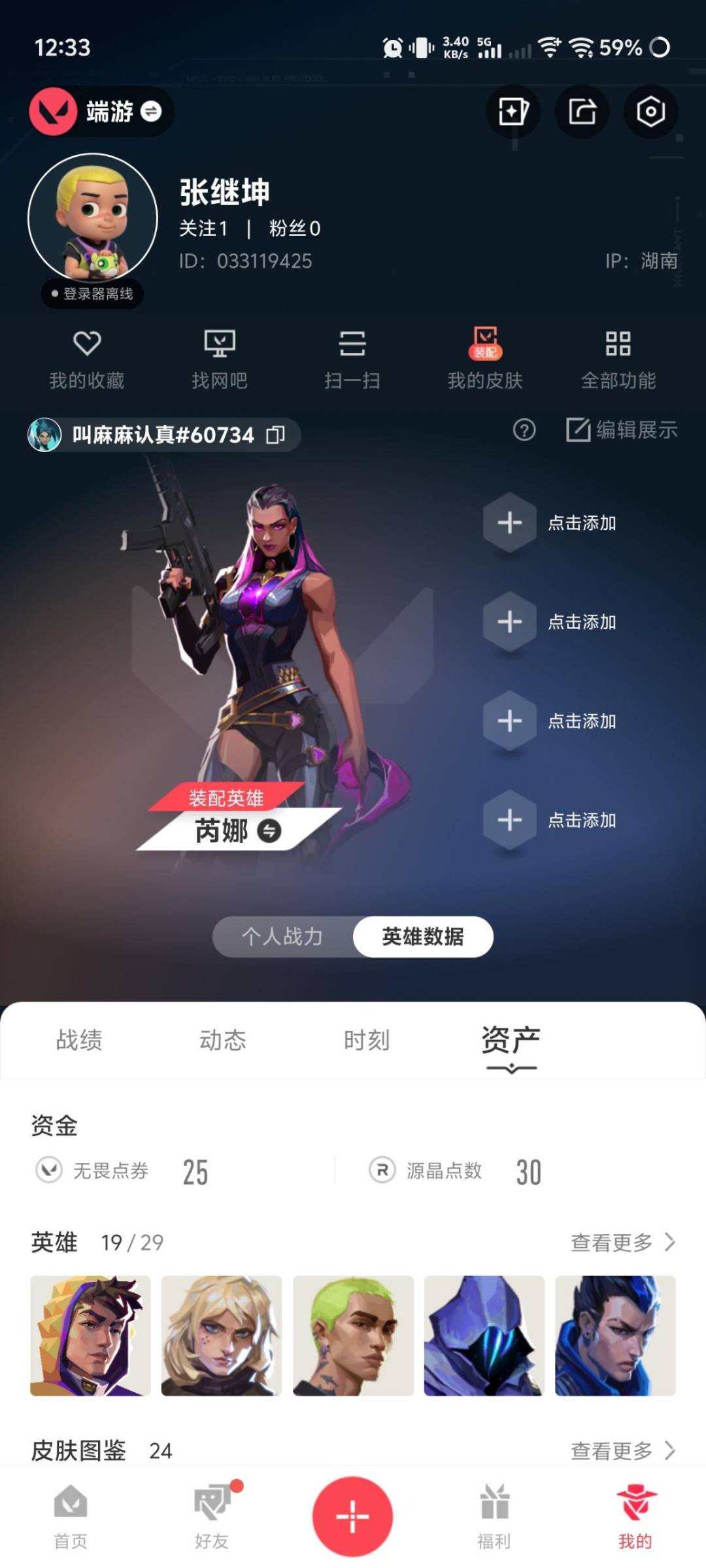The width and height of the screenshot is (706, 1568).
Task: Open the card wallet icon at top
Action: (x=512, y=111)
